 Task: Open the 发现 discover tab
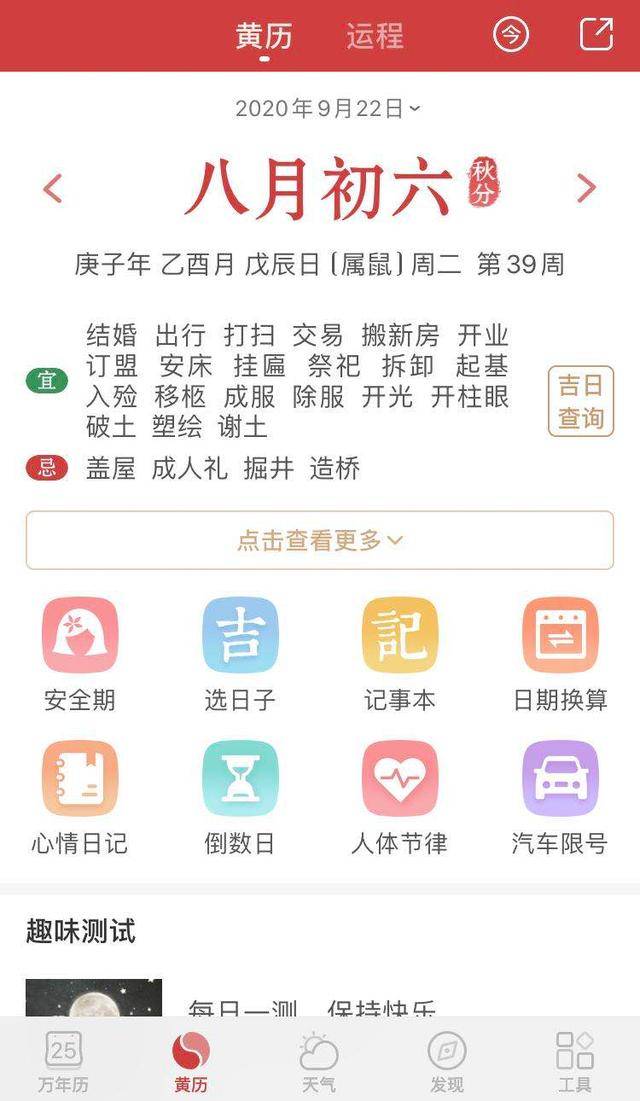(x=447, y=1062)
